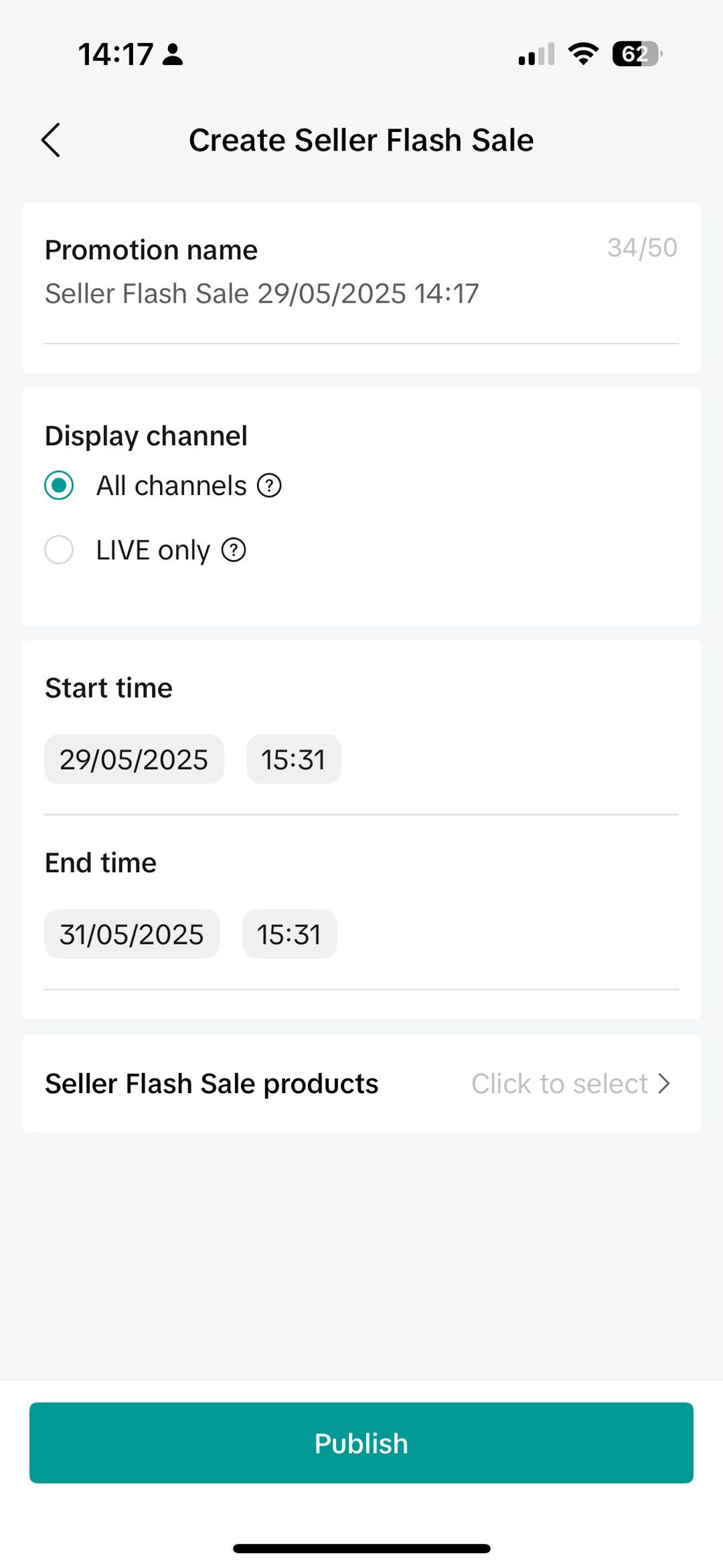This screenshot has width=723, height=1568.
Task: Select the All channels option
Action: [x=59, y=486]
